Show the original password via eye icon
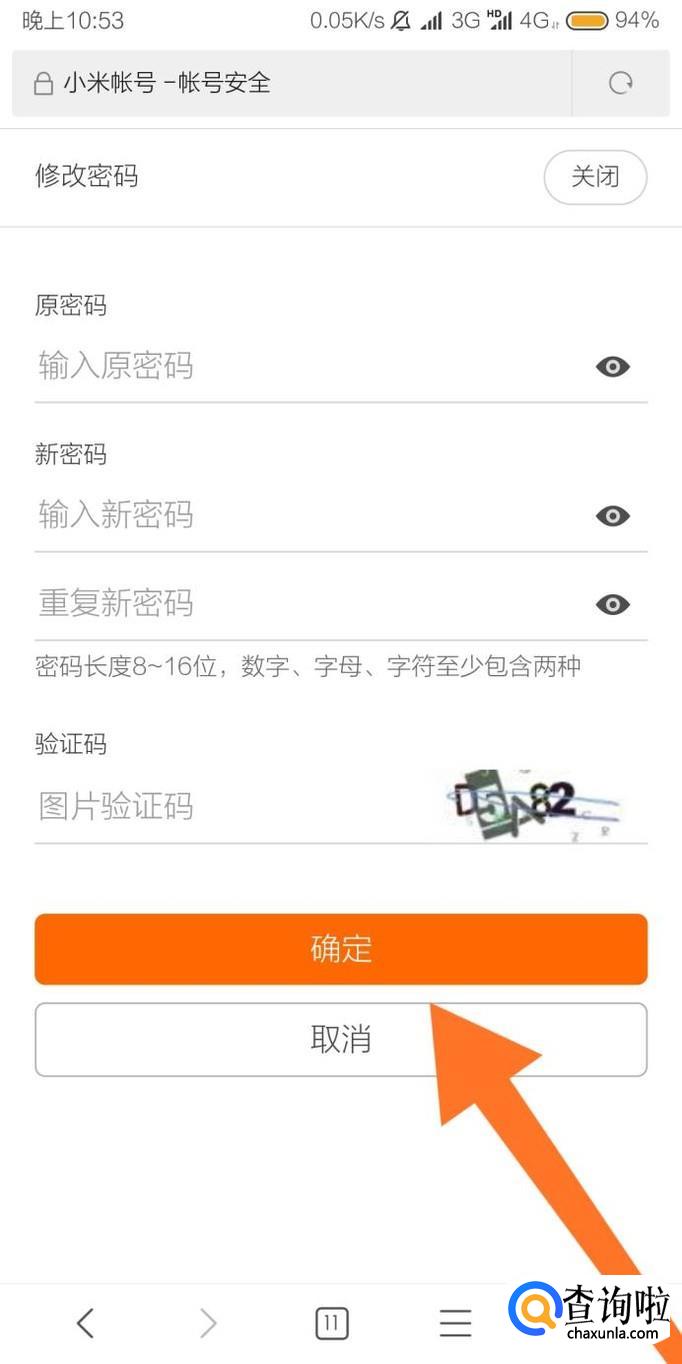 (613, 367)
